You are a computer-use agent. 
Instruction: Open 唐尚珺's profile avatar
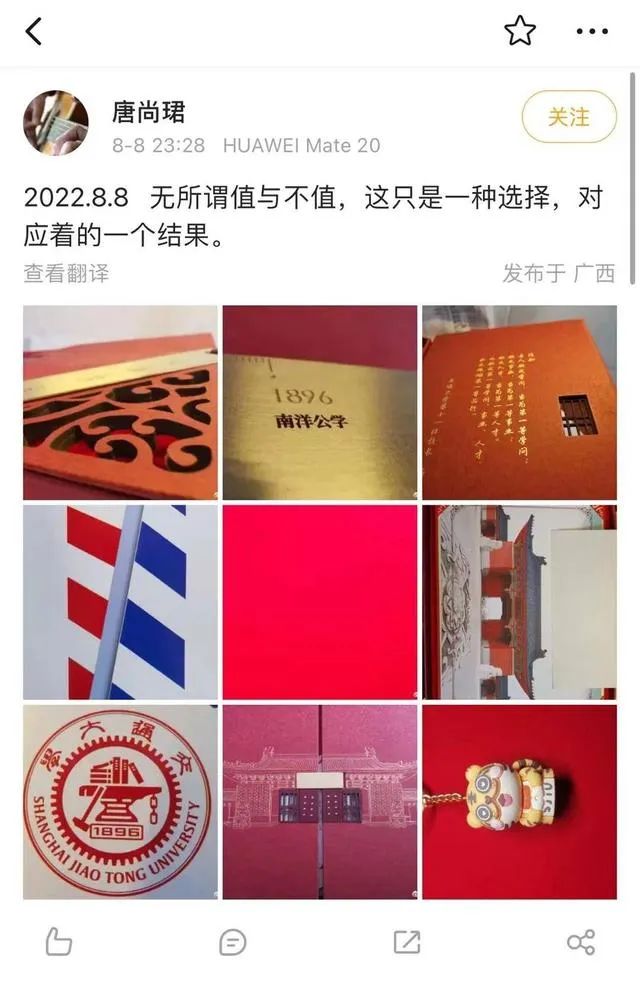tap(55, 122)
